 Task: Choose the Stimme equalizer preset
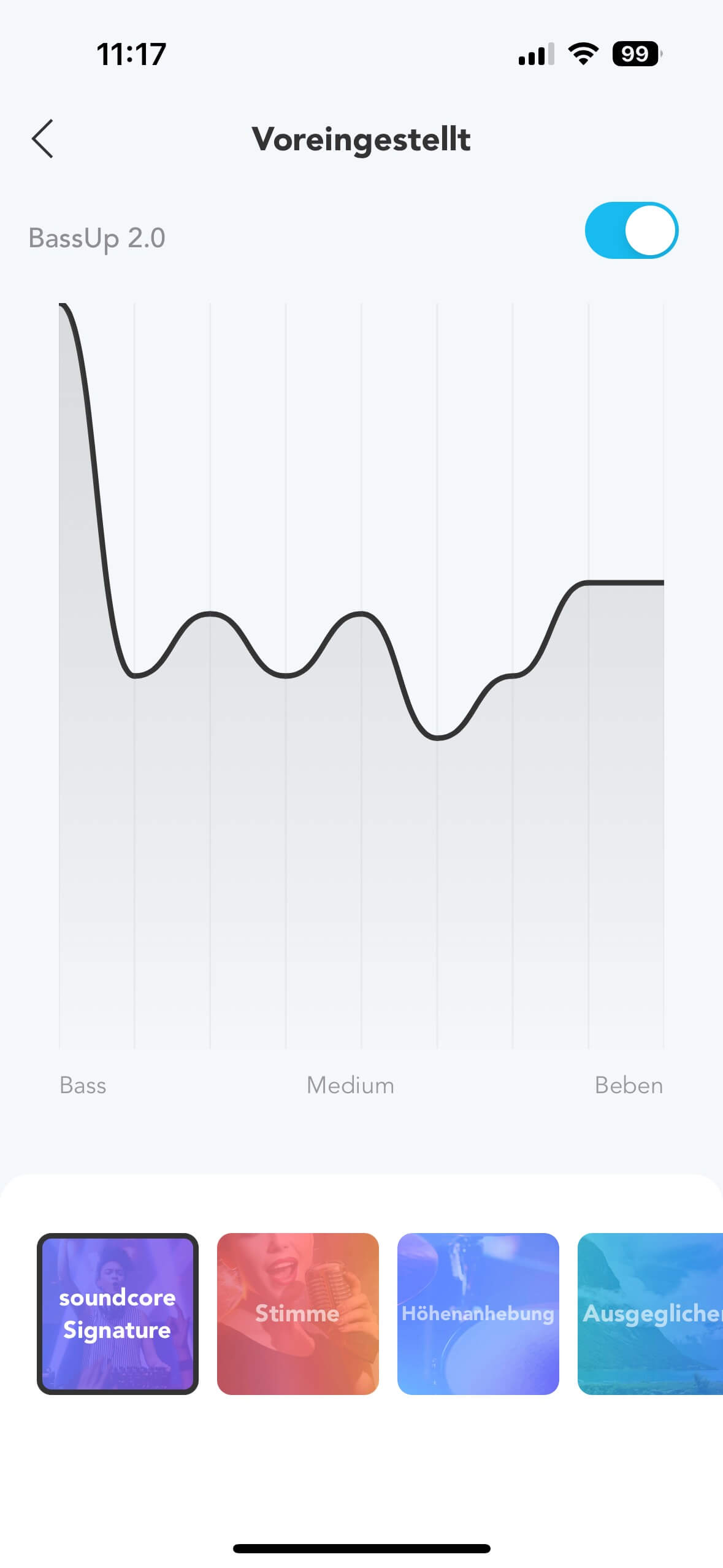298,1313
